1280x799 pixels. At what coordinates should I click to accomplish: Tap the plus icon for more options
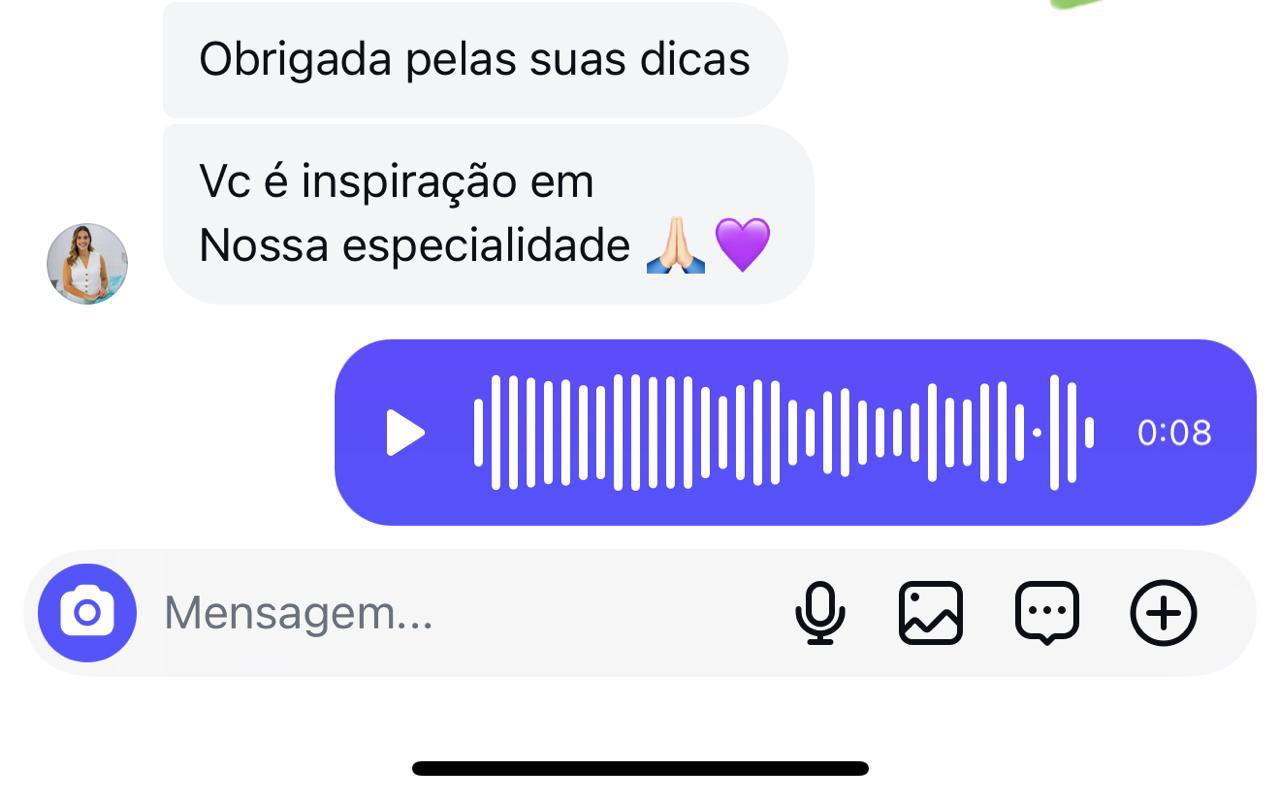(1163, 612)
